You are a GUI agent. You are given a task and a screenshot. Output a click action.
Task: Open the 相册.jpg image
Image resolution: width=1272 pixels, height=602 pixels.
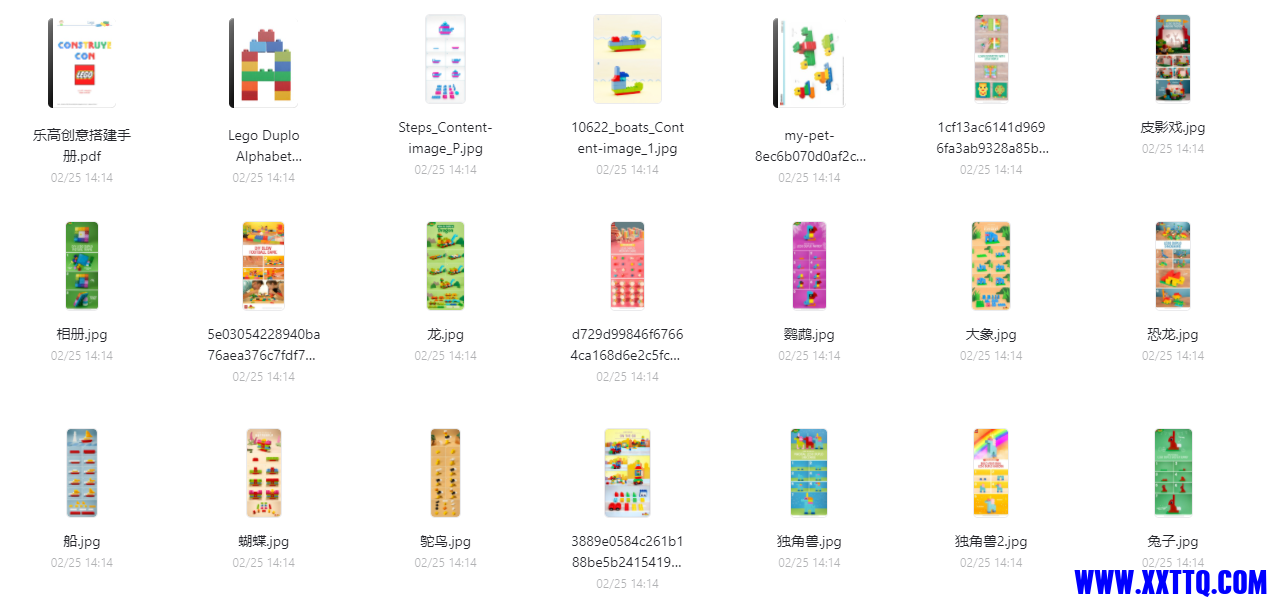coord(82,266)
